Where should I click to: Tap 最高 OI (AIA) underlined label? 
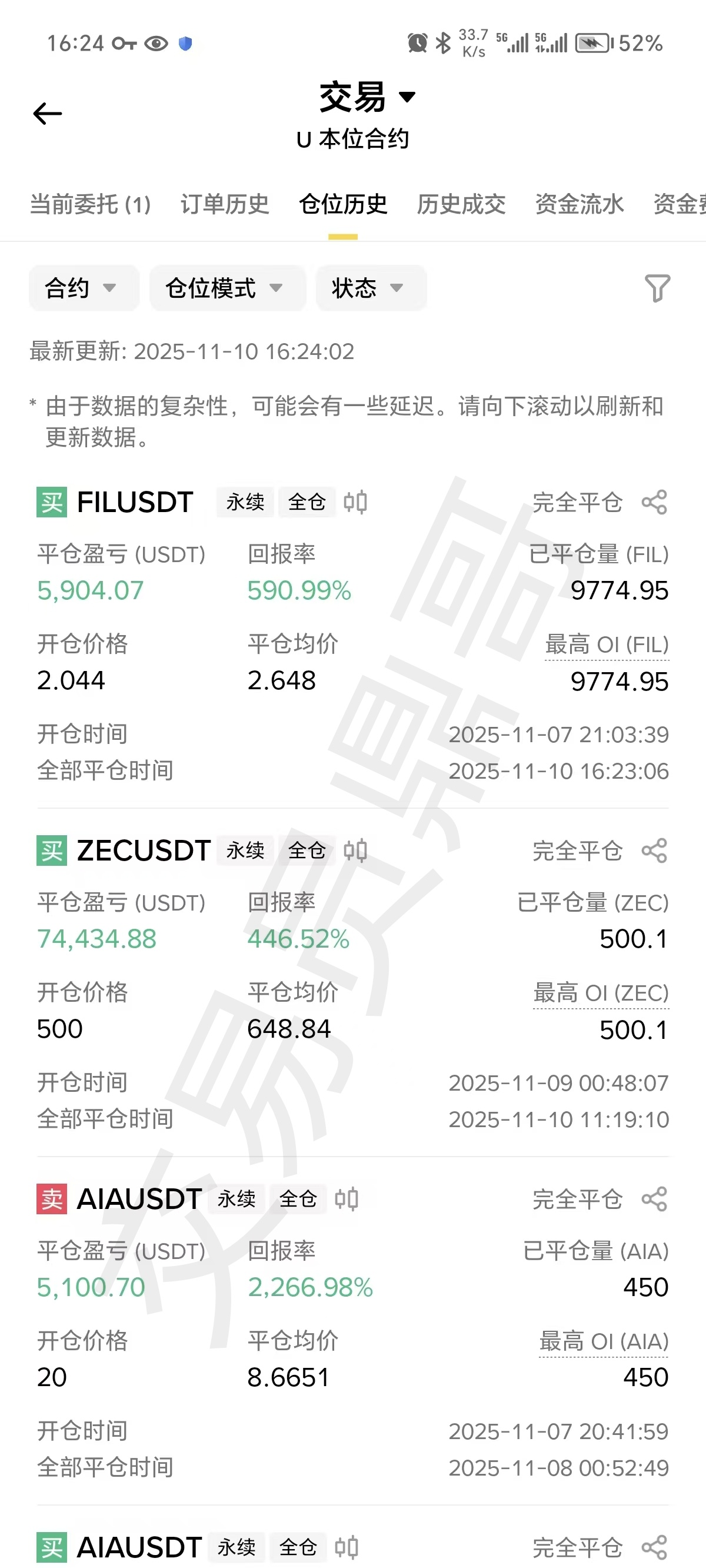604,1341
